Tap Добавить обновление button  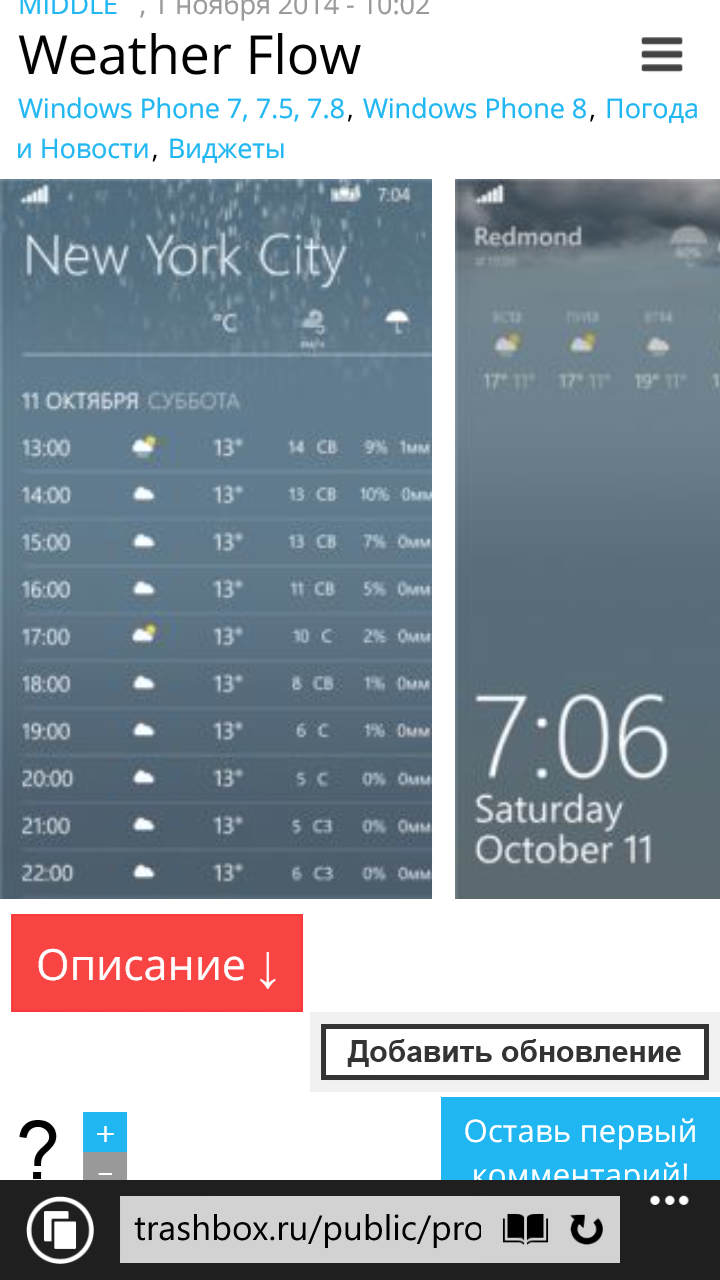(x=514, y=1052)
